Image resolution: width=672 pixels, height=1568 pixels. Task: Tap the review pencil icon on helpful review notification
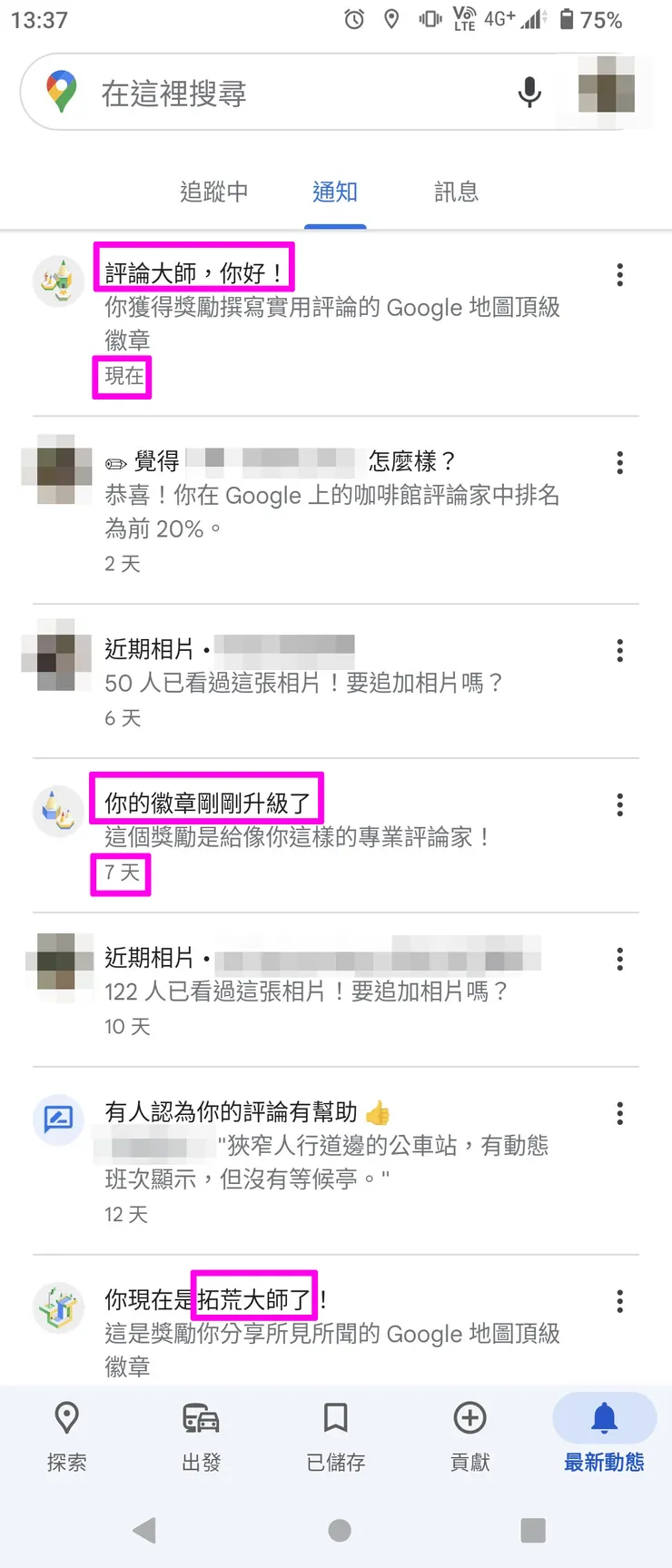(x=57, y=1121)
